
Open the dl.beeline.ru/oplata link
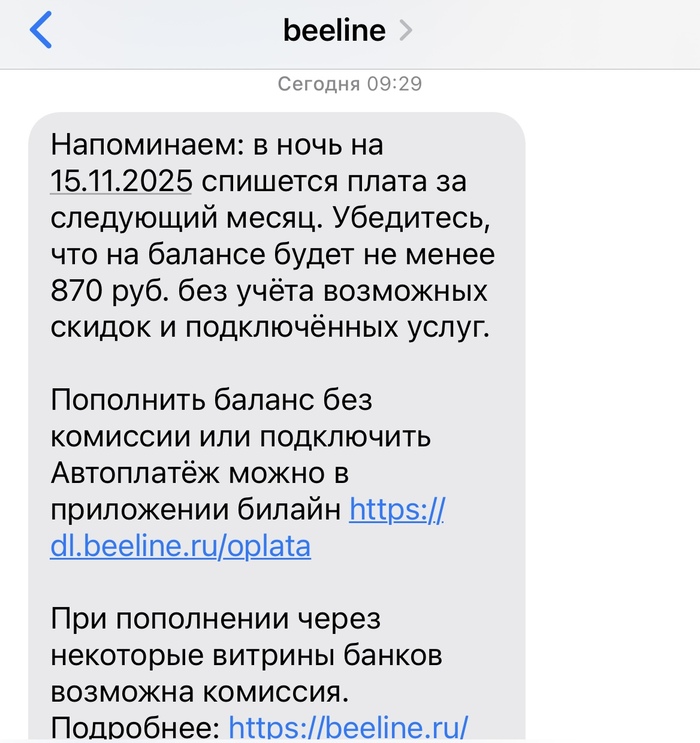pyautogui.click(x=181, y=547)
